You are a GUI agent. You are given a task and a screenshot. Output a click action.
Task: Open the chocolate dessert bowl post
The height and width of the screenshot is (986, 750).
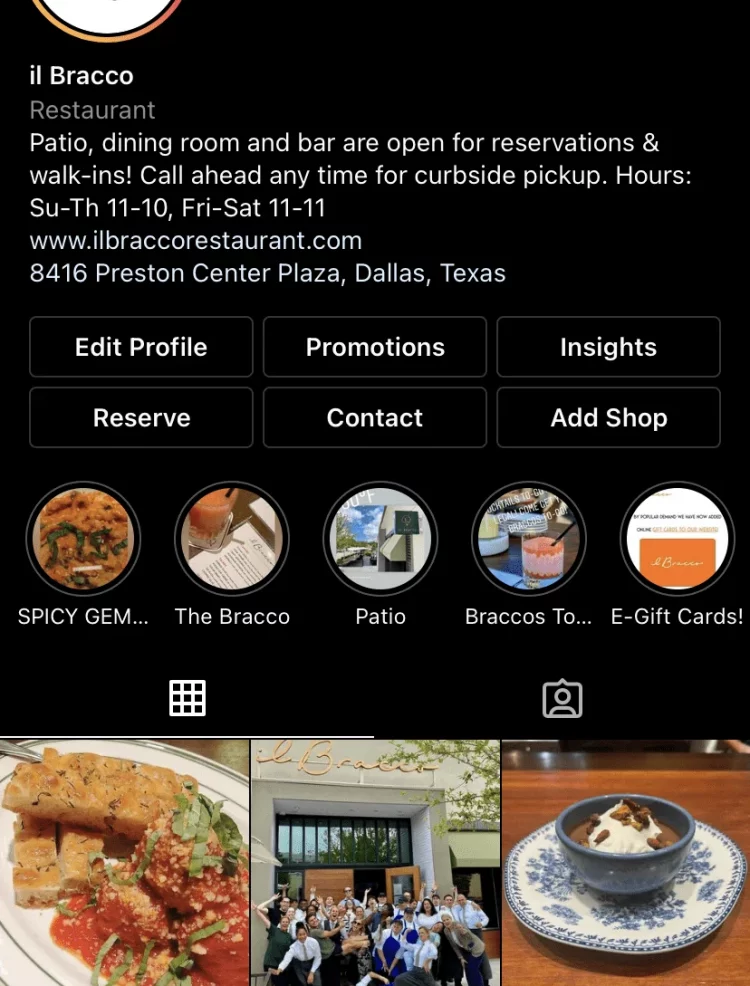click(626, 863)
